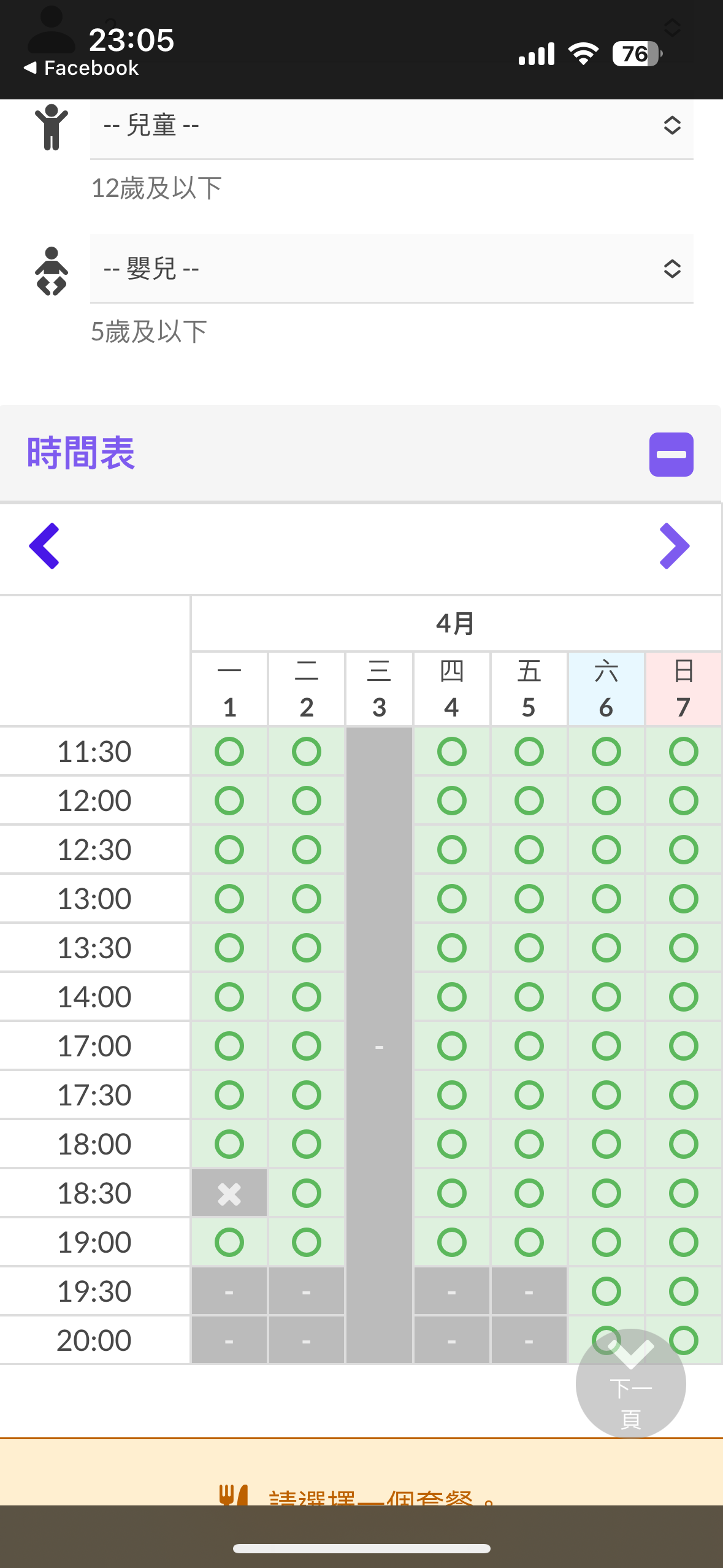
Task: Collapse the 時間表 timetable section
Action: tap(671, 455)
